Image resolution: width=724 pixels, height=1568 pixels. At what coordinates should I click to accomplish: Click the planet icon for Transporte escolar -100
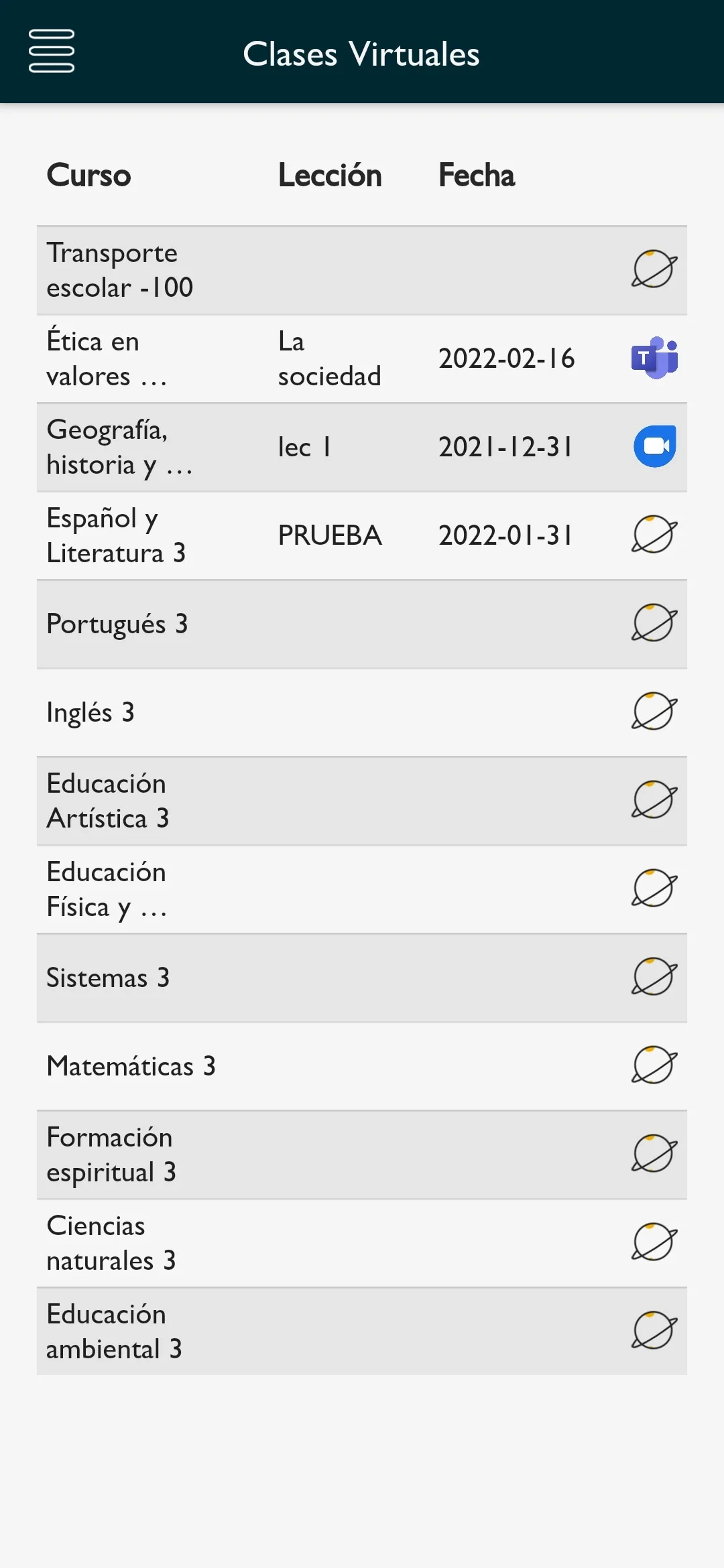[x=654, y=268]
